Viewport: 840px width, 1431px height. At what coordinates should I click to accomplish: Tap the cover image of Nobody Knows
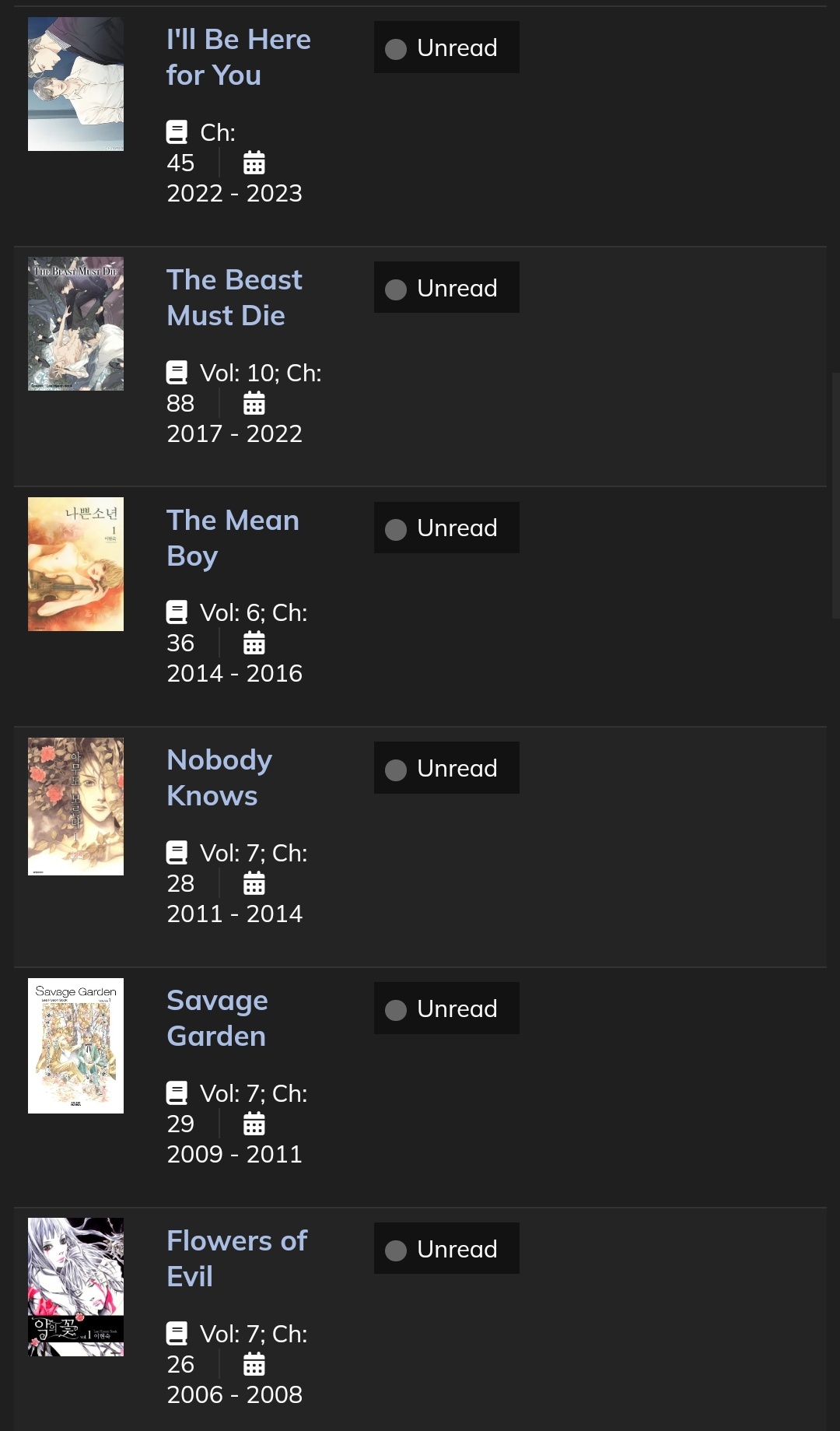(75, 806)
